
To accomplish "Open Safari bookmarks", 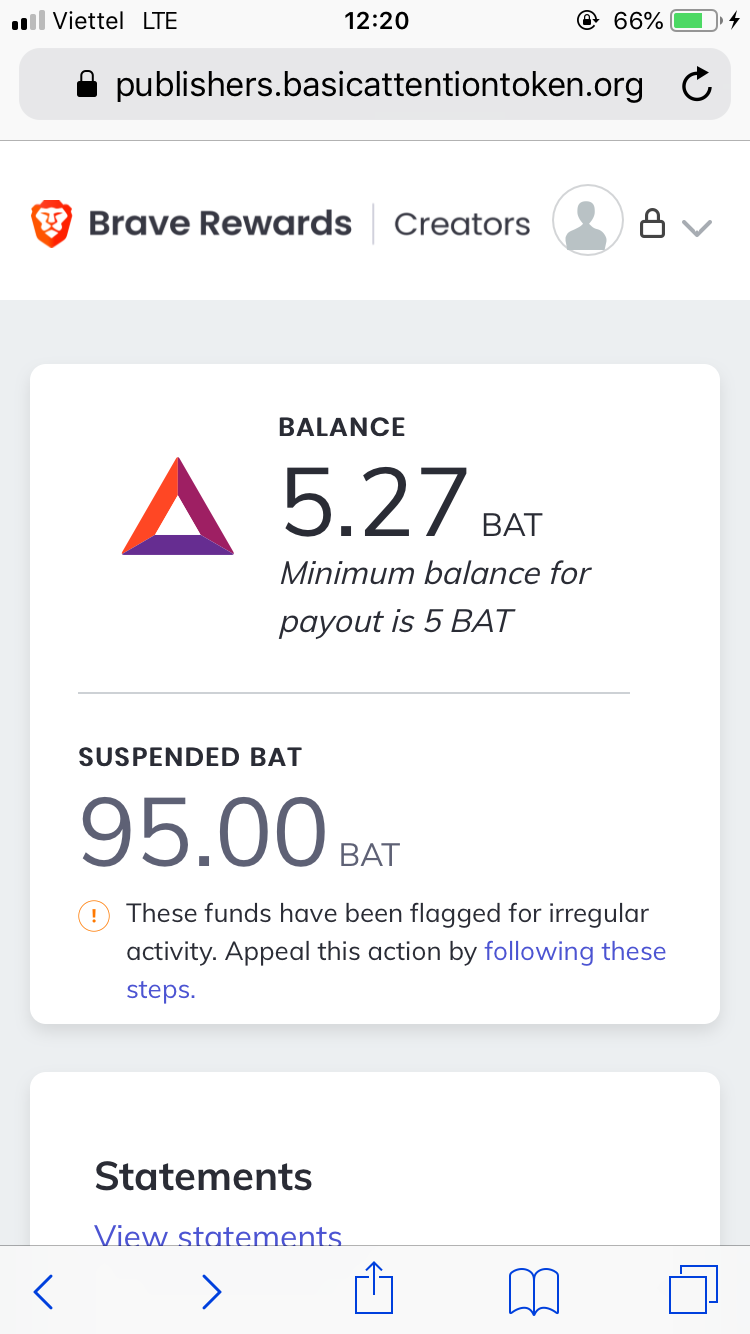I will pyautogui.click(x=534, y=1291).
